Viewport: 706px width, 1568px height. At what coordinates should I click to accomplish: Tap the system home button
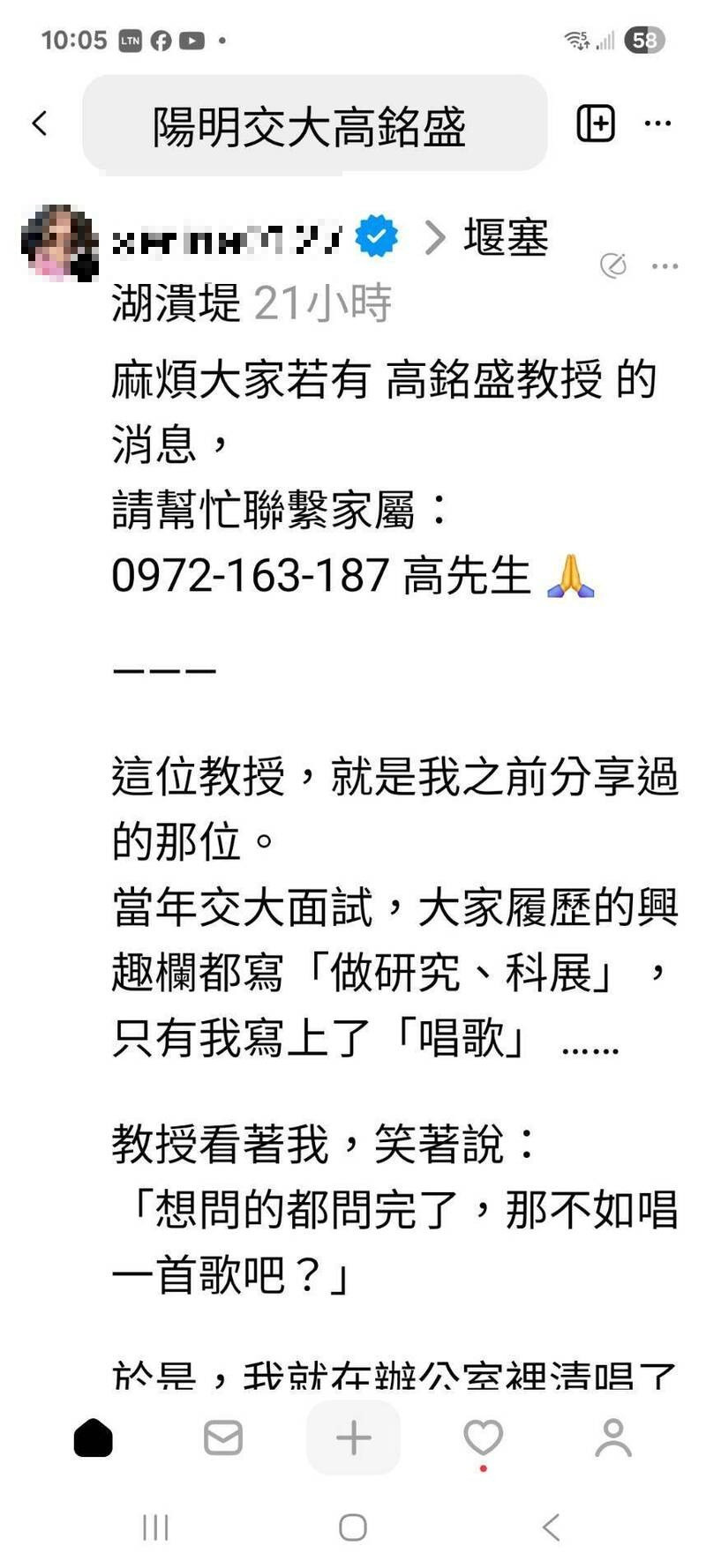(x=353, y=1527)
